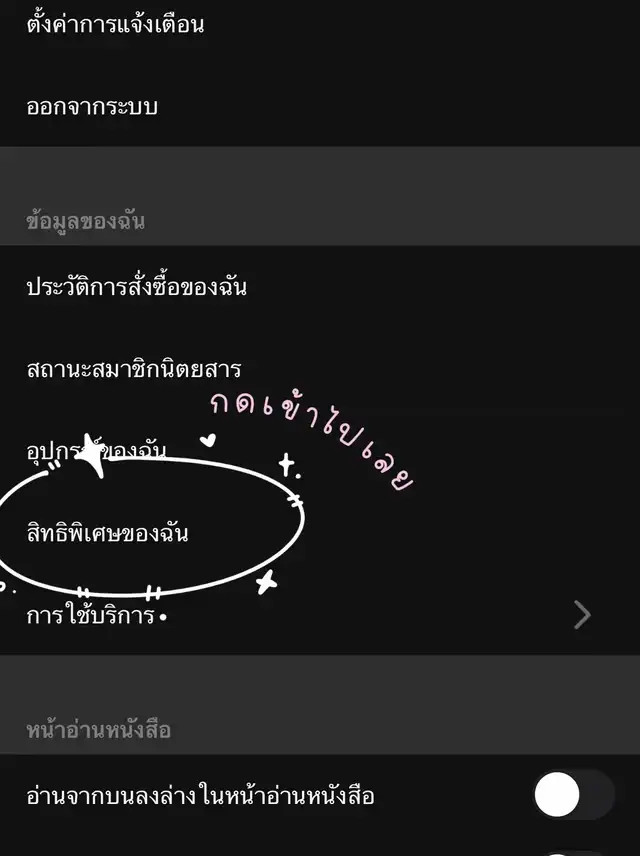
Task: Toggle อ่านจากบนลงล่างในหน้าอ่านหนังสือ switch
Action: coord(572,796)
